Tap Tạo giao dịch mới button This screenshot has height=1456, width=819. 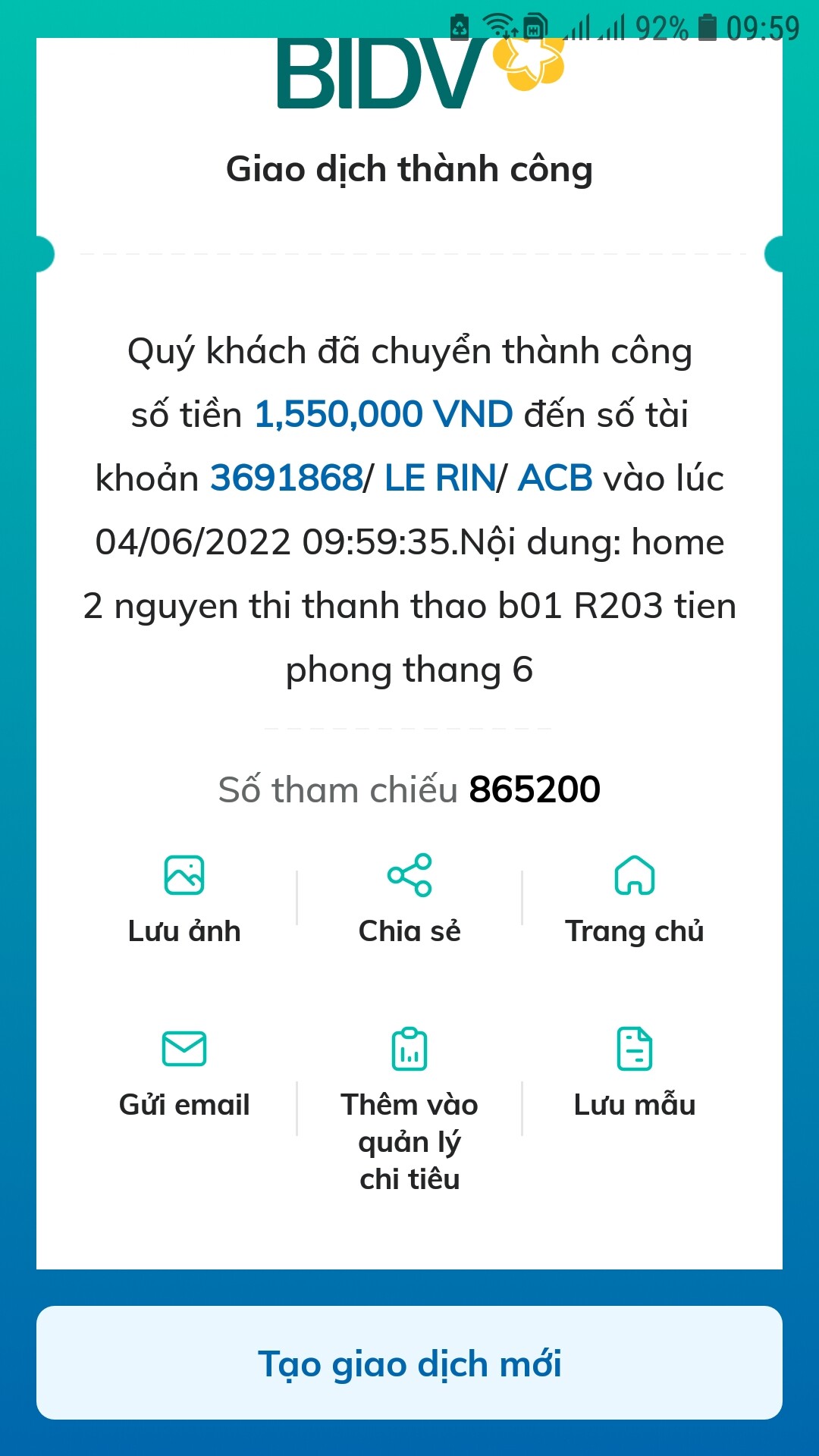(x=409, y=1363)
